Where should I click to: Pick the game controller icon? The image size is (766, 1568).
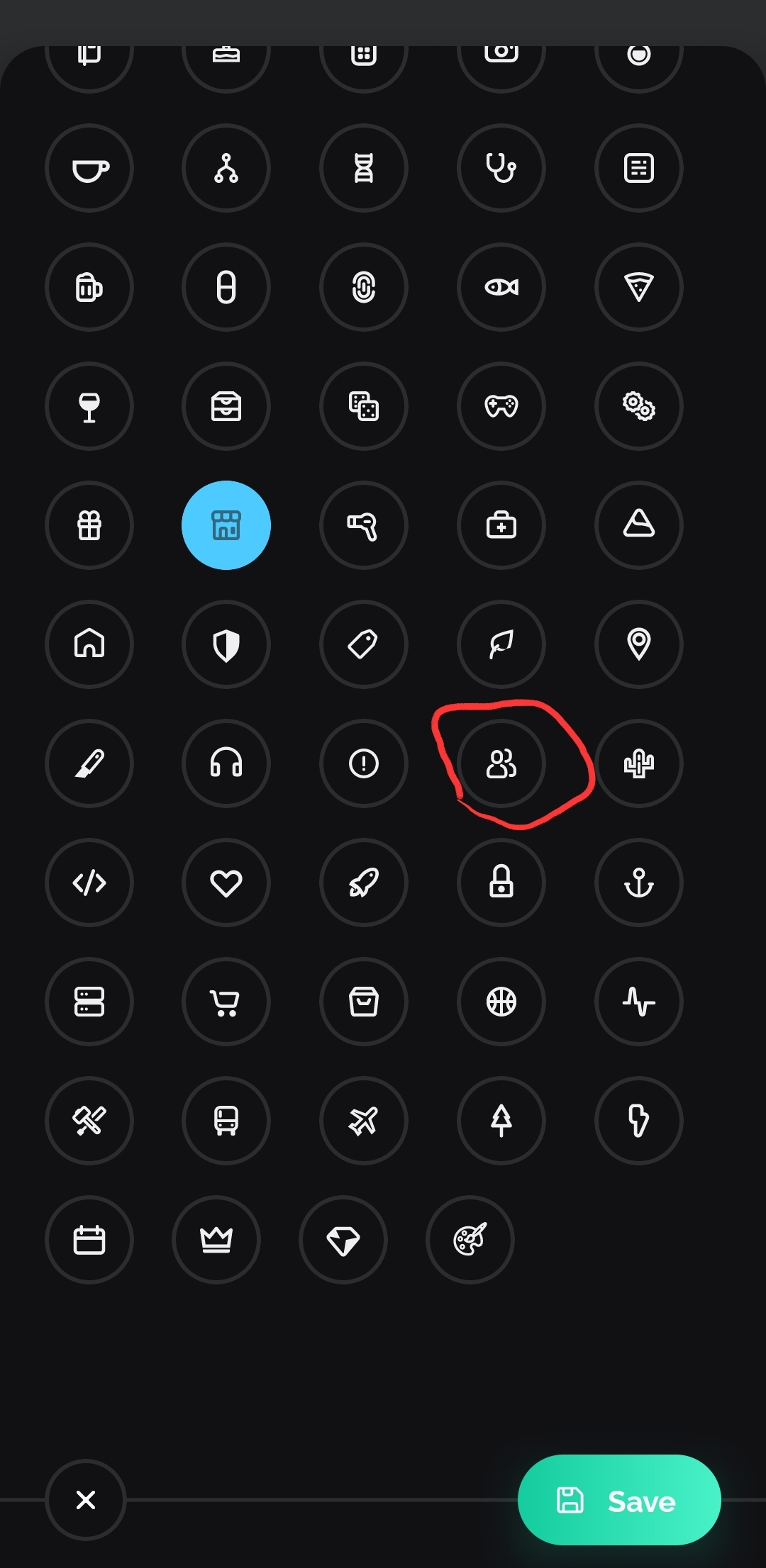(501, 407)
